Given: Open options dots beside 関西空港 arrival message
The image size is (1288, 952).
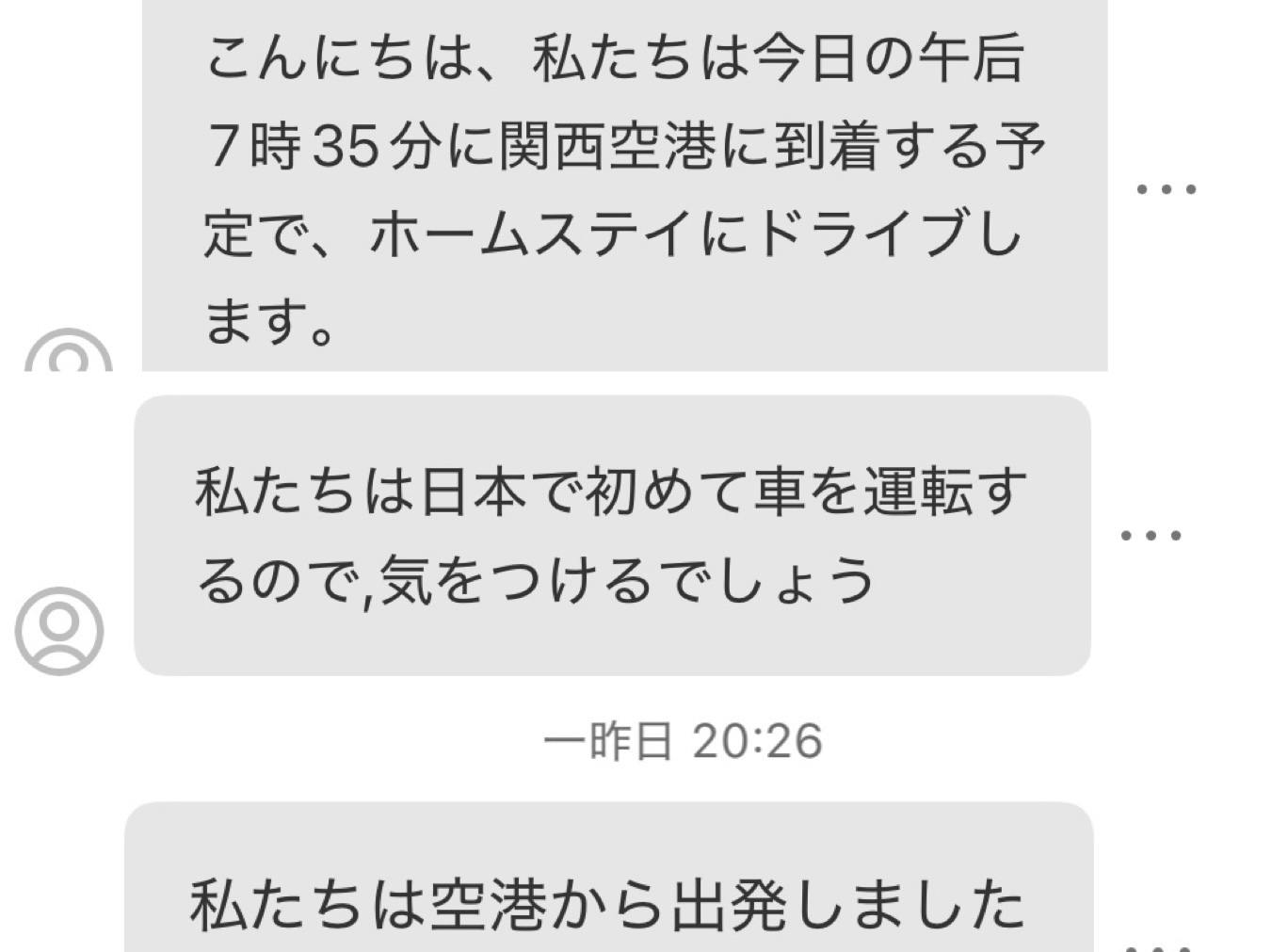Looking at the screenshot, I should pos(1166,189).
